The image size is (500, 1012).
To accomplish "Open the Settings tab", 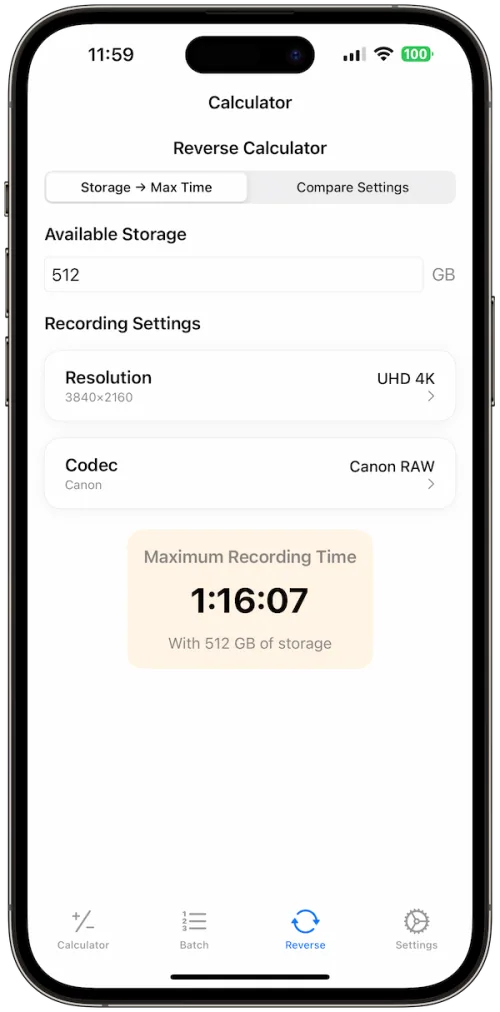I will (416, 929).
